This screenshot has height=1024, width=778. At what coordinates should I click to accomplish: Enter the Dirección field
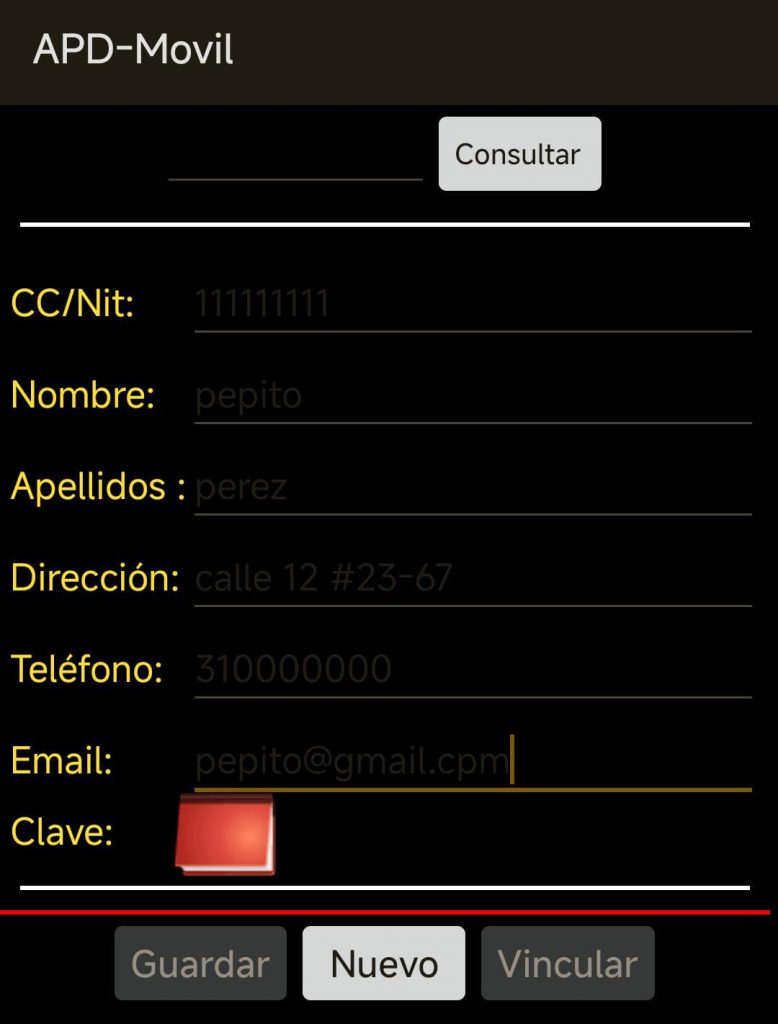(x=472, y=578)
